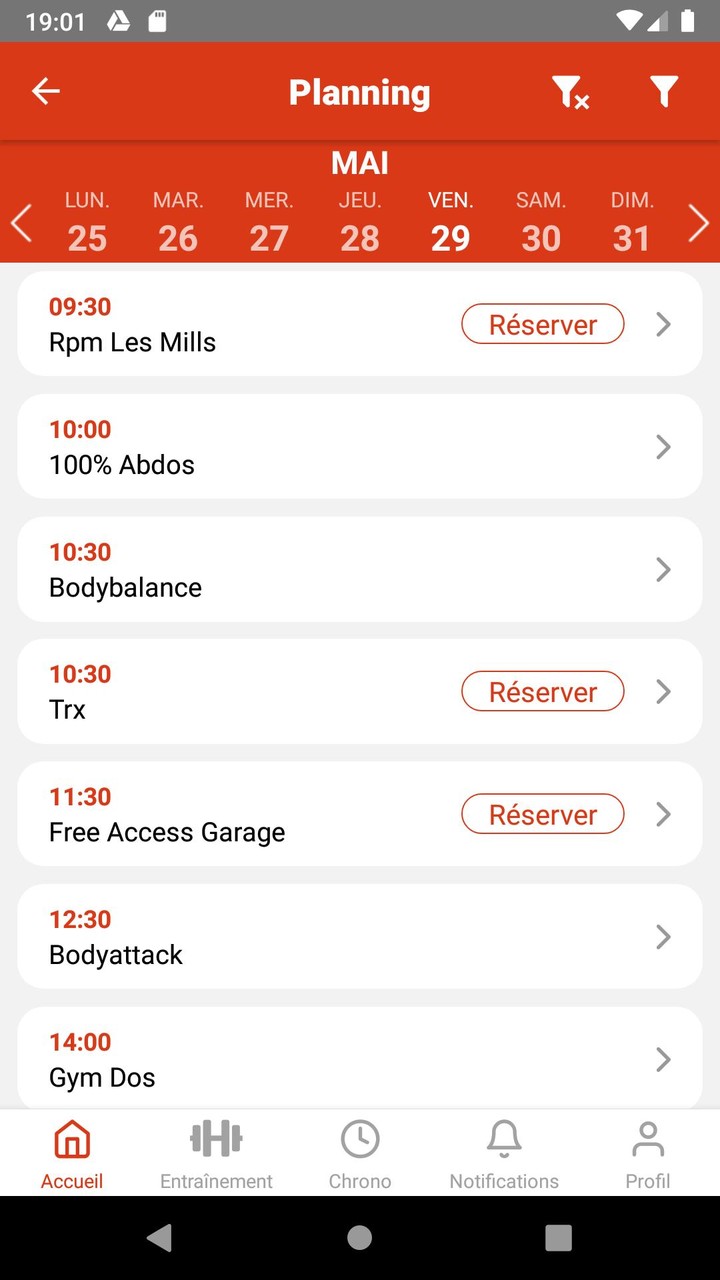Screen dimensions: 720x1280
Task: Open the Notifications tab
Action: 504,1154
